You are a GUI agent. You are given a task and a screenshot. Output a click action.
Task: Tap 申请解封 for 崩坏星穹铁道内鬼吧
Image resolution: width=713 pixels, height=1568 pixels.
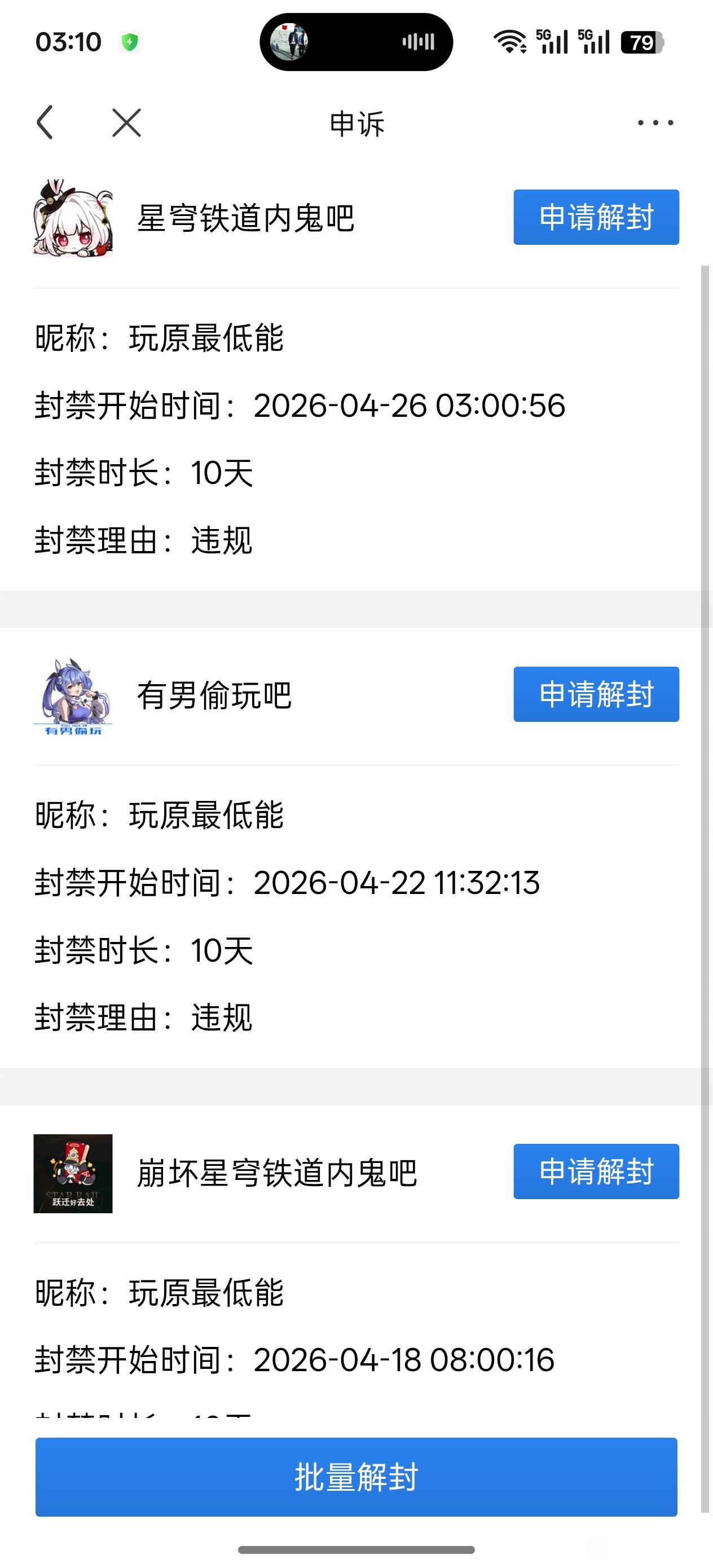pyautogui.click(x=596, y=1171)
